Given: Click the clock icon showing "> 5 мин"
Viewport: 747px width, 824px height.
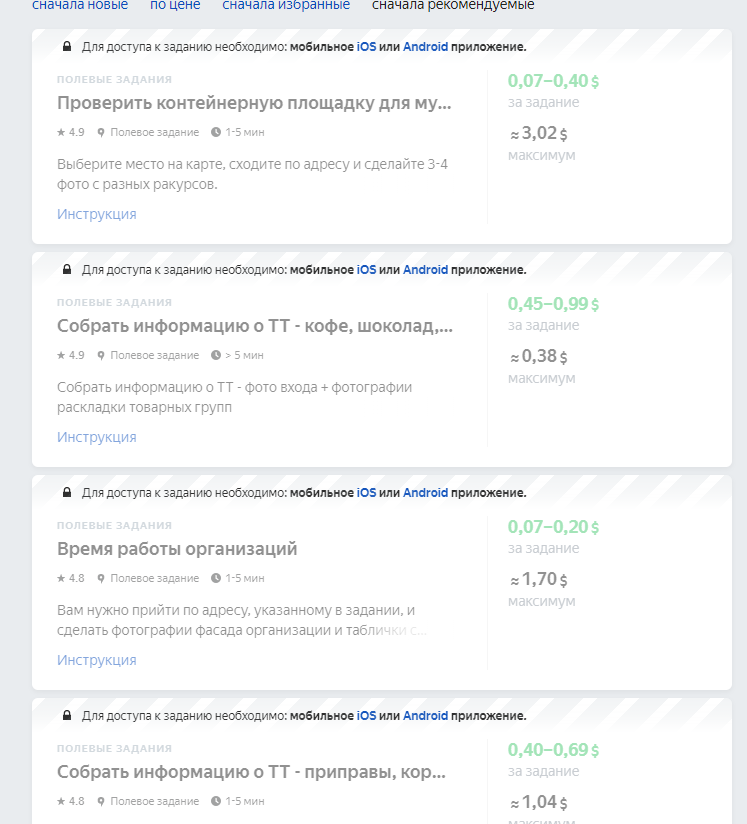Looking at the screenshot, I should tap(214, 354).
